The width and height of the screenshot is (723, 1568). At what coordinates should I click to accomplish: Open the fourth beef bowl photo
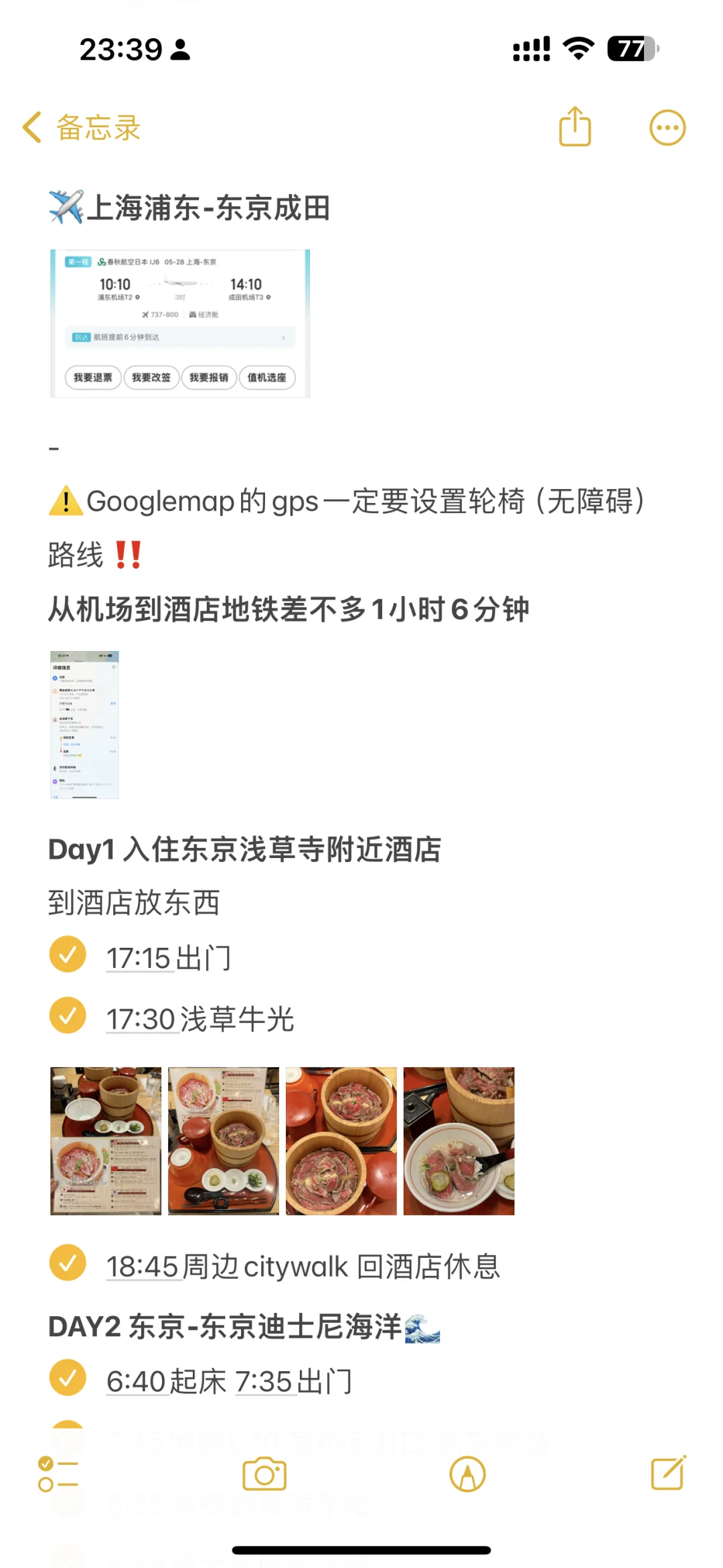click(459, 1141)
